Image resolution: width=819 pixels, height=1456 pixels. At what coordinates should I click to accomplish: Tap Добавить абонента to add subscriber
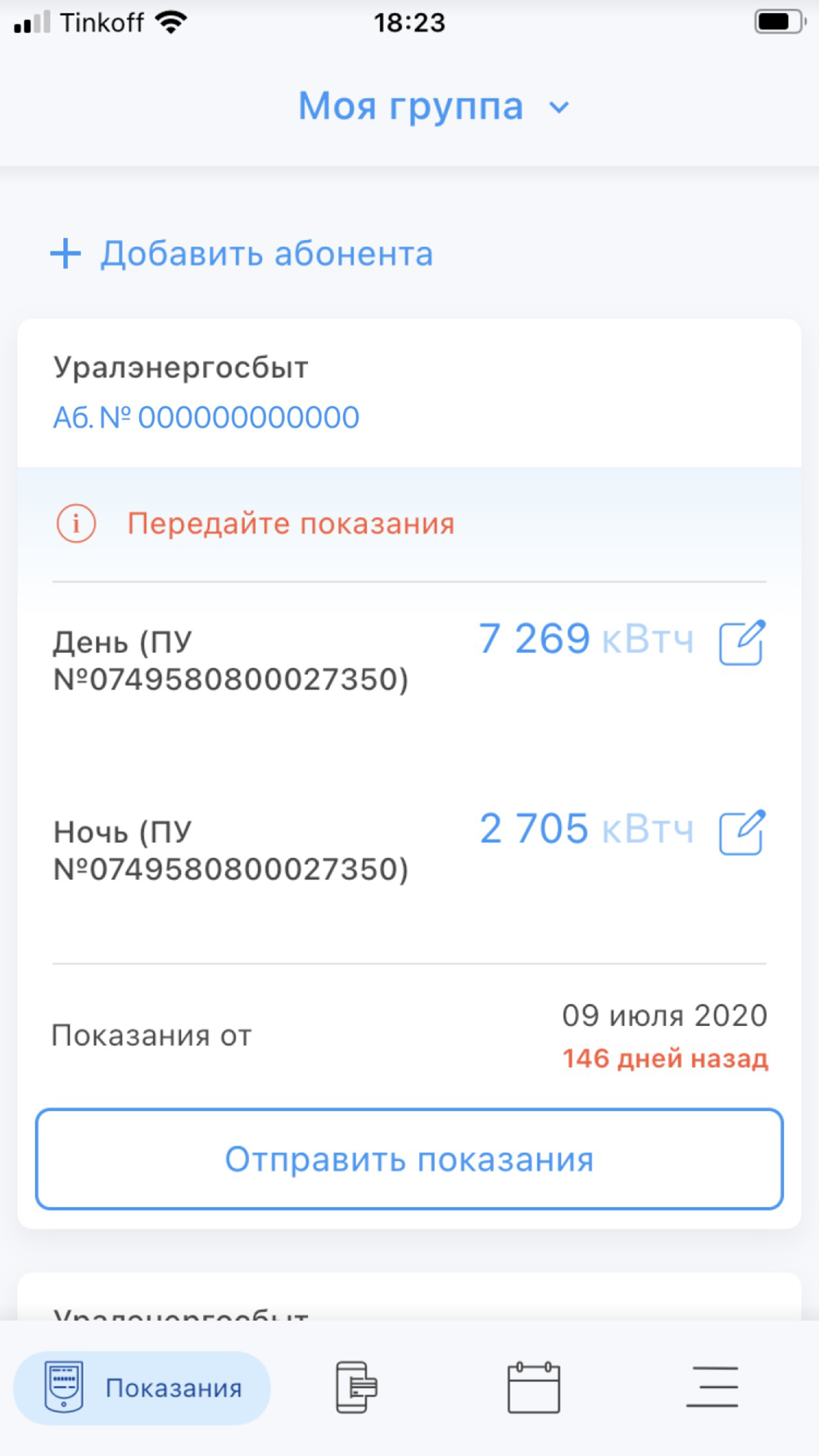(x=242, y=254)
